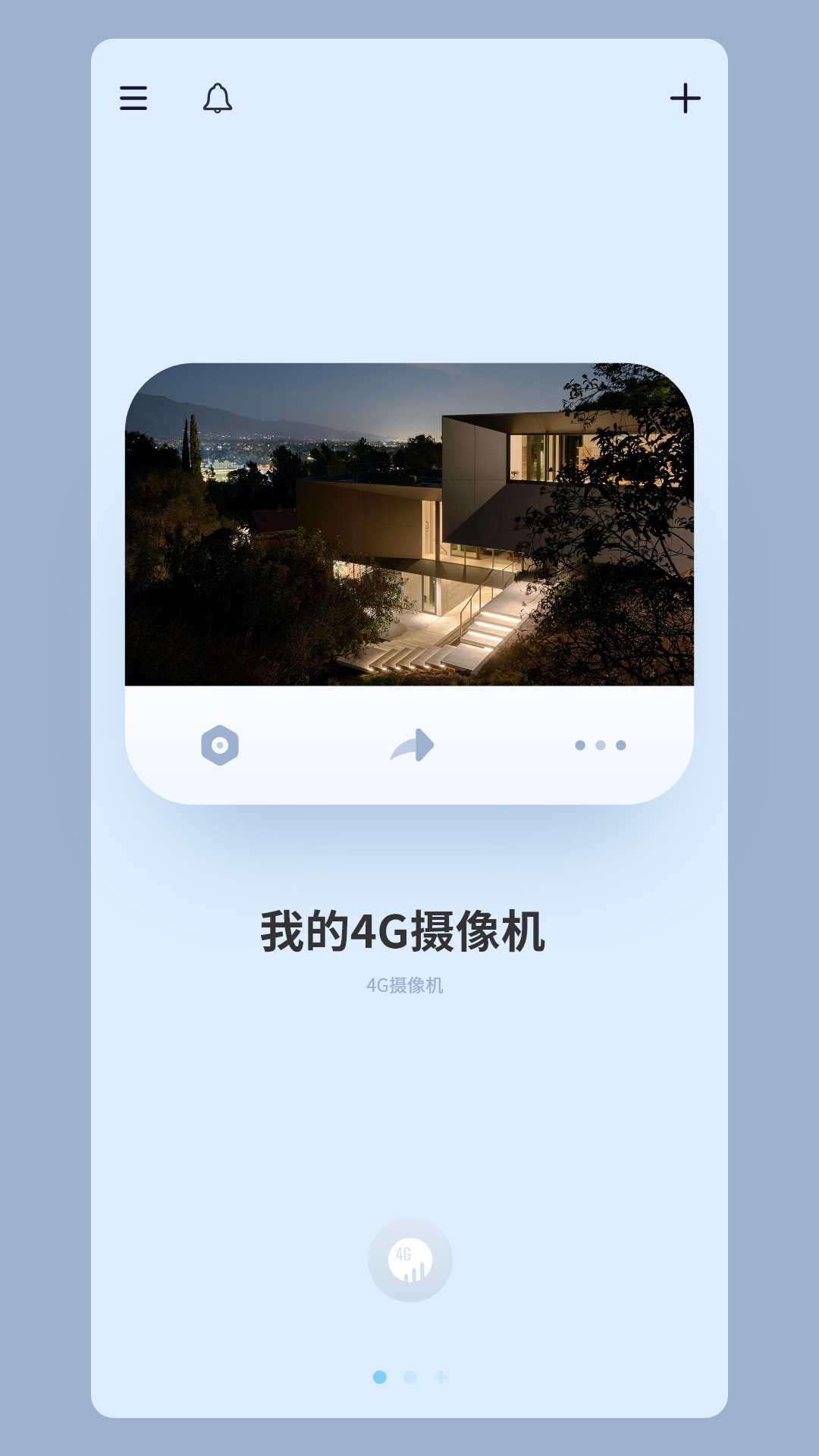Open the notifications bell
The width and height of the screenshot is (819, 1456).
click(x=218, y=99)
